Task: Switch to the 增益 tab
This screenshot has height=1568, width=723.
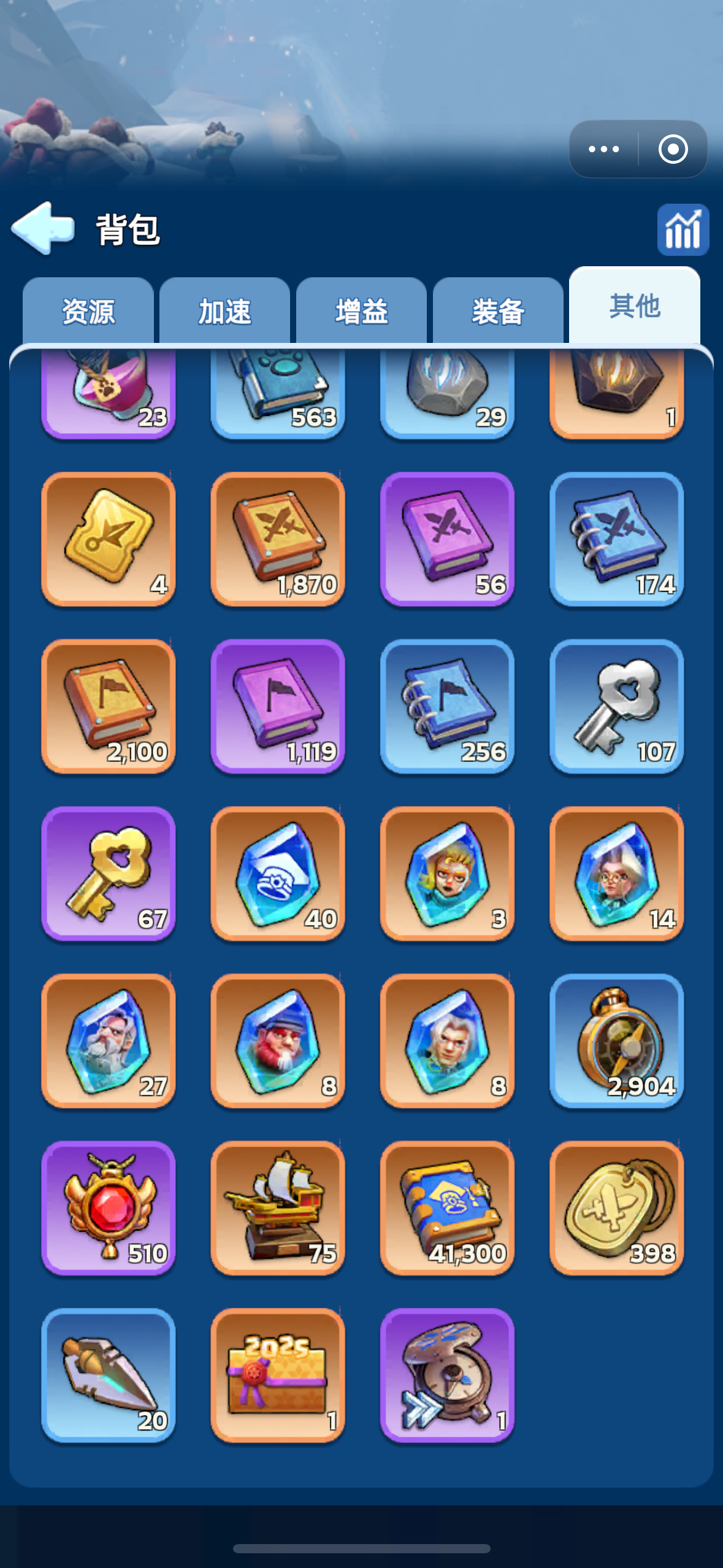Action: click(361, 311)
